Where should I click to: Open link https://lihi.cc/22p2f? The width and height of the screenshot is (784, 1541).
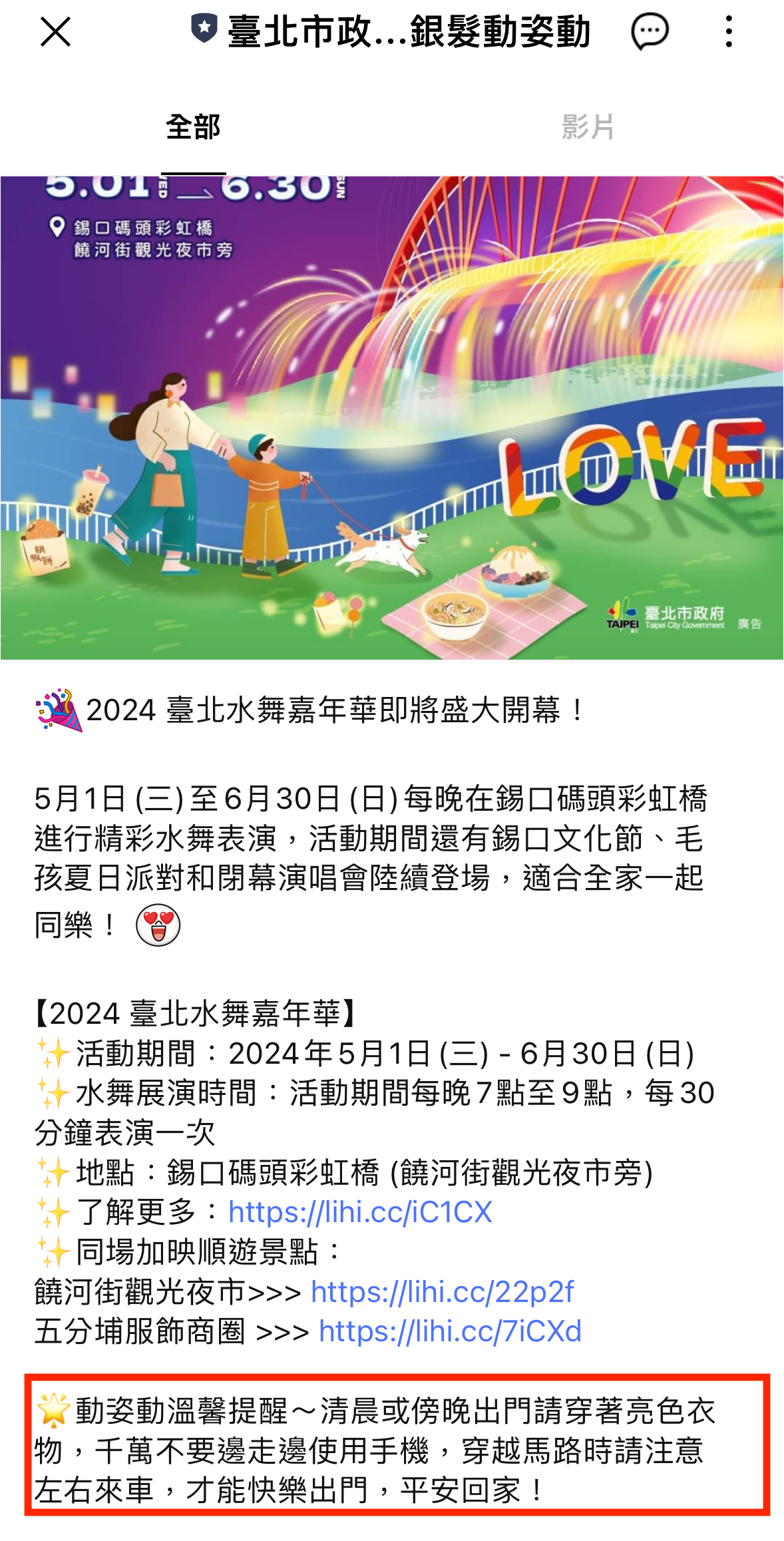[442, 1292]
